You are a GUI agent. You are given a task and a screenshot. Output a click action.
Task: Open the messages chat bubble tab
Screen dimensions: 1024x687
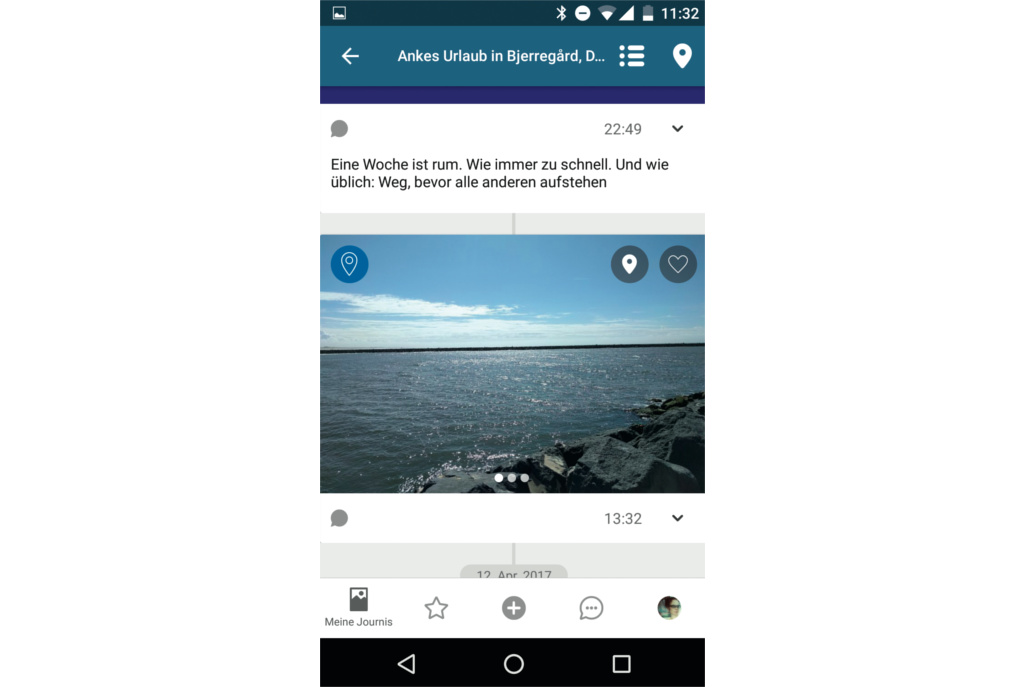[591, 608]
